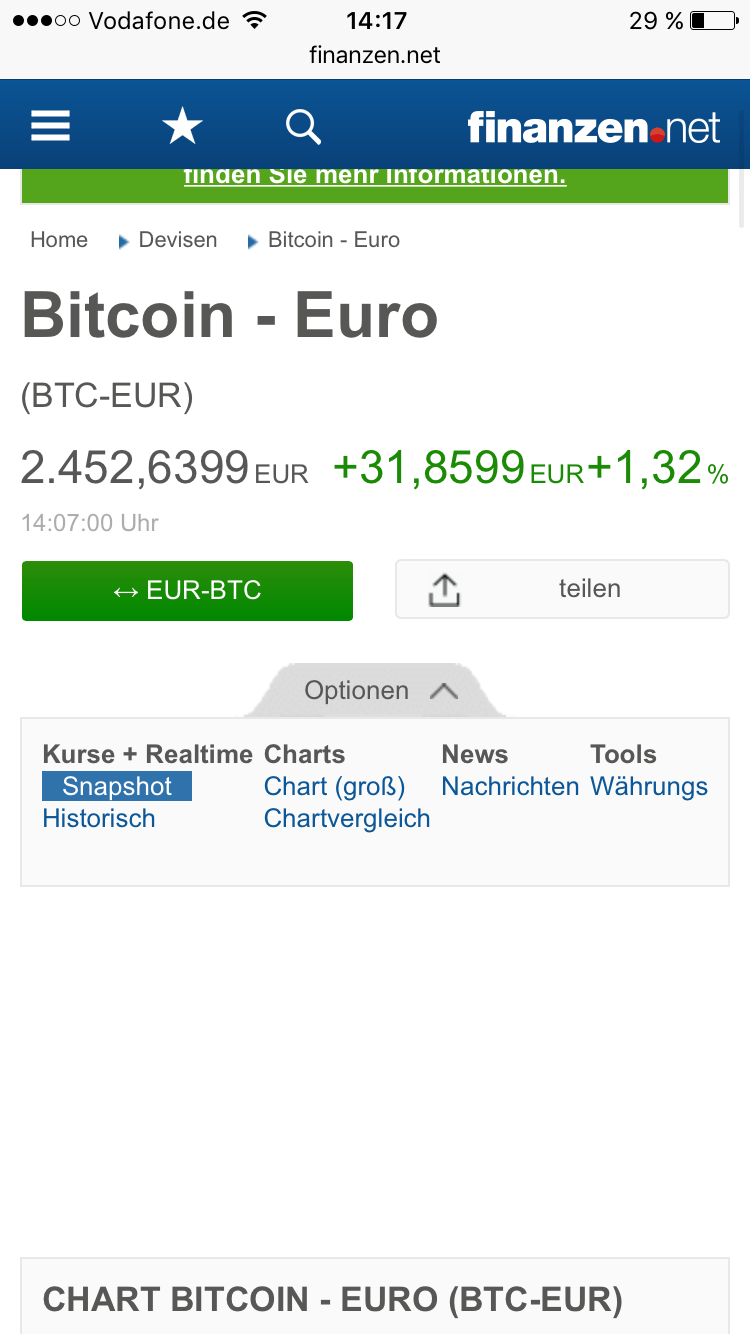Open the Devisen breadcrumb

(178, 240)
